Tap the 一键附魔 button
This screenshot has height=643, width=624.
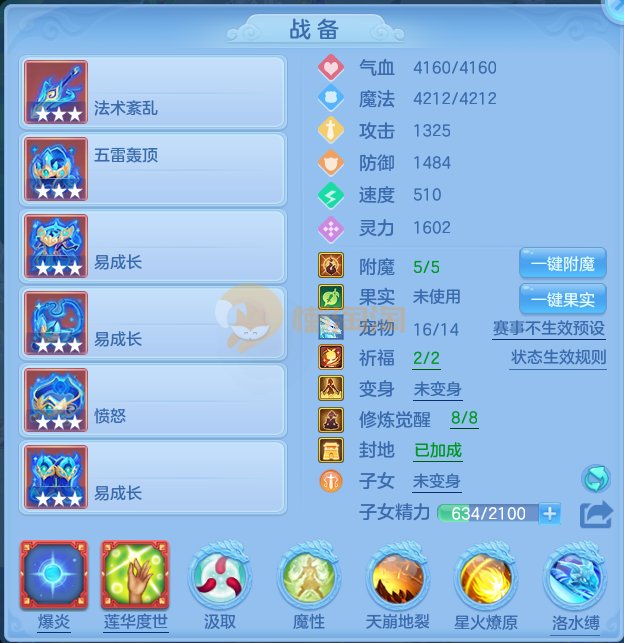pos(563,264)
